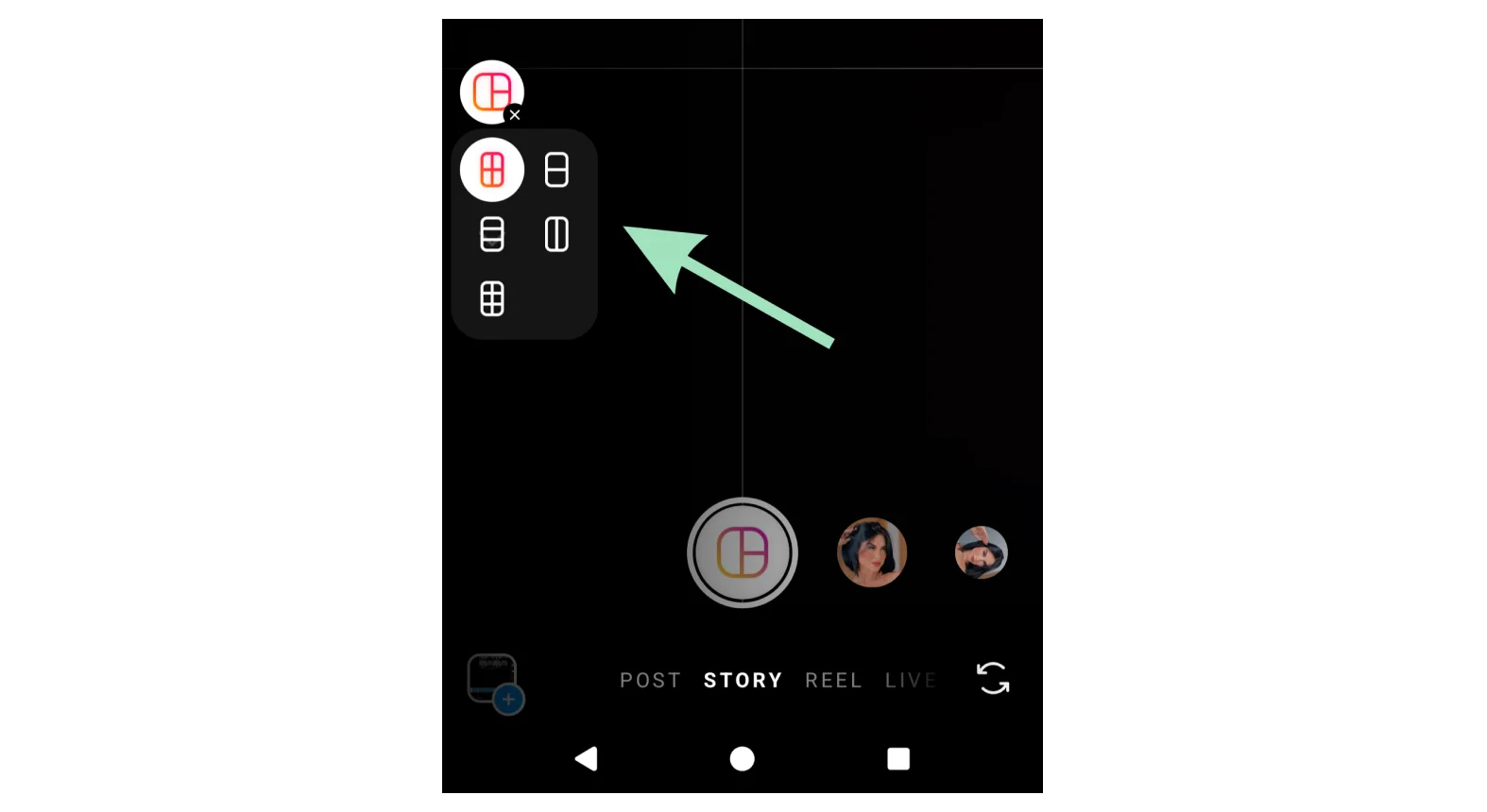Select the two-column side-by-side layout
The image size is (1487, 812).
pyautogui.click(x=556, y=234)
